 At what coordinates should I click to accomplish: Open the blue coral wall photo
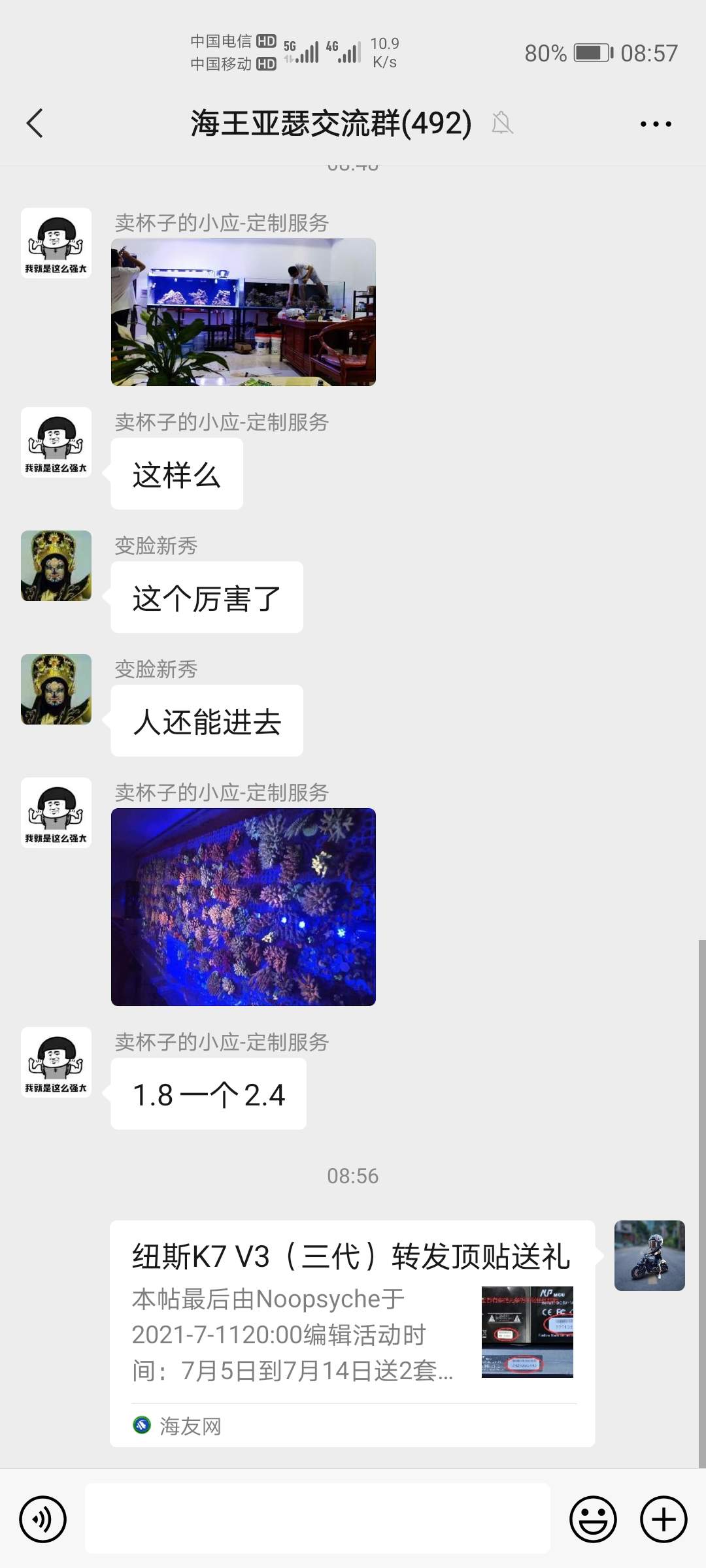(x=243, y=907)
